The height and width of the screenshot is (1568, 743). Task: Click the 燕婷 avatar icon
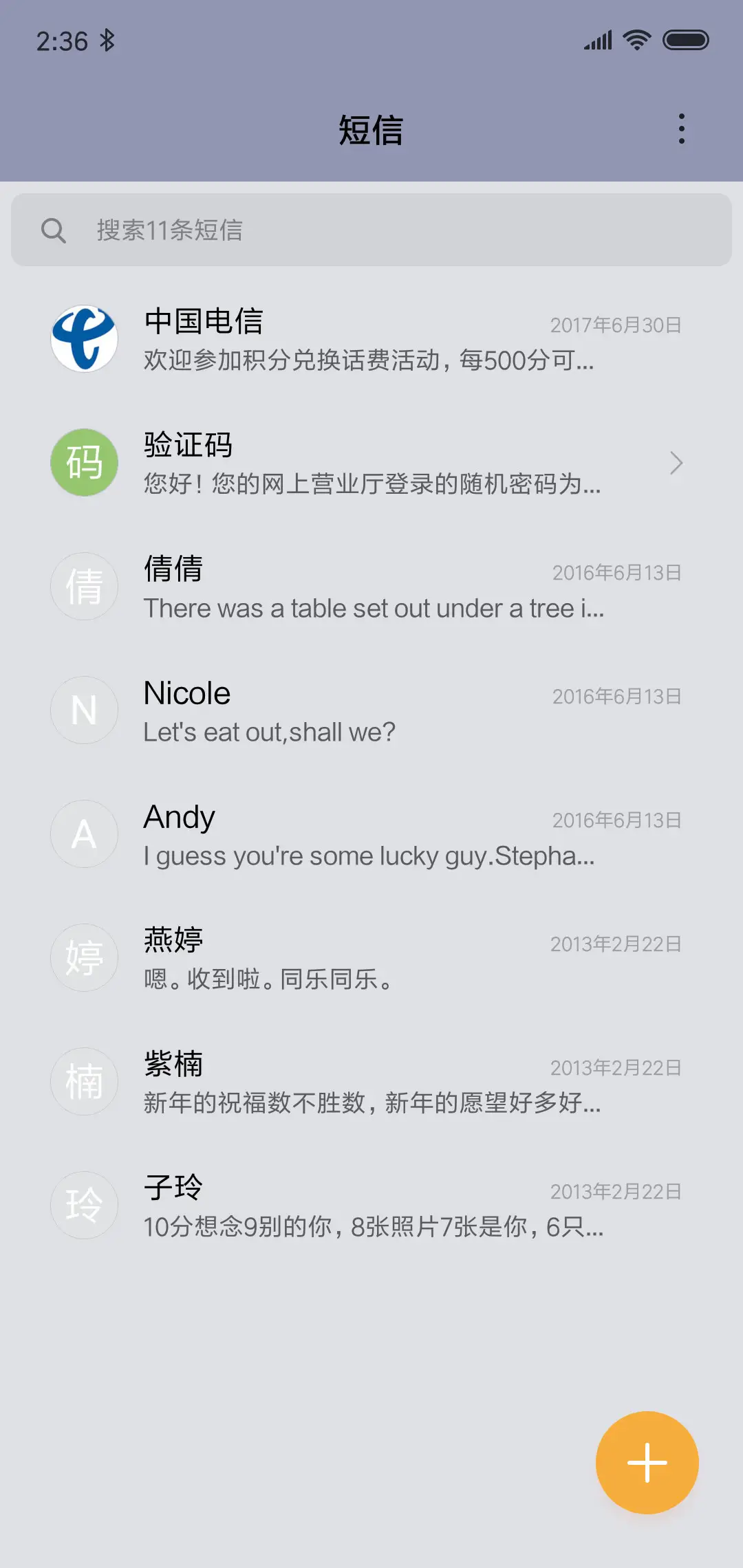click(84, 957)
